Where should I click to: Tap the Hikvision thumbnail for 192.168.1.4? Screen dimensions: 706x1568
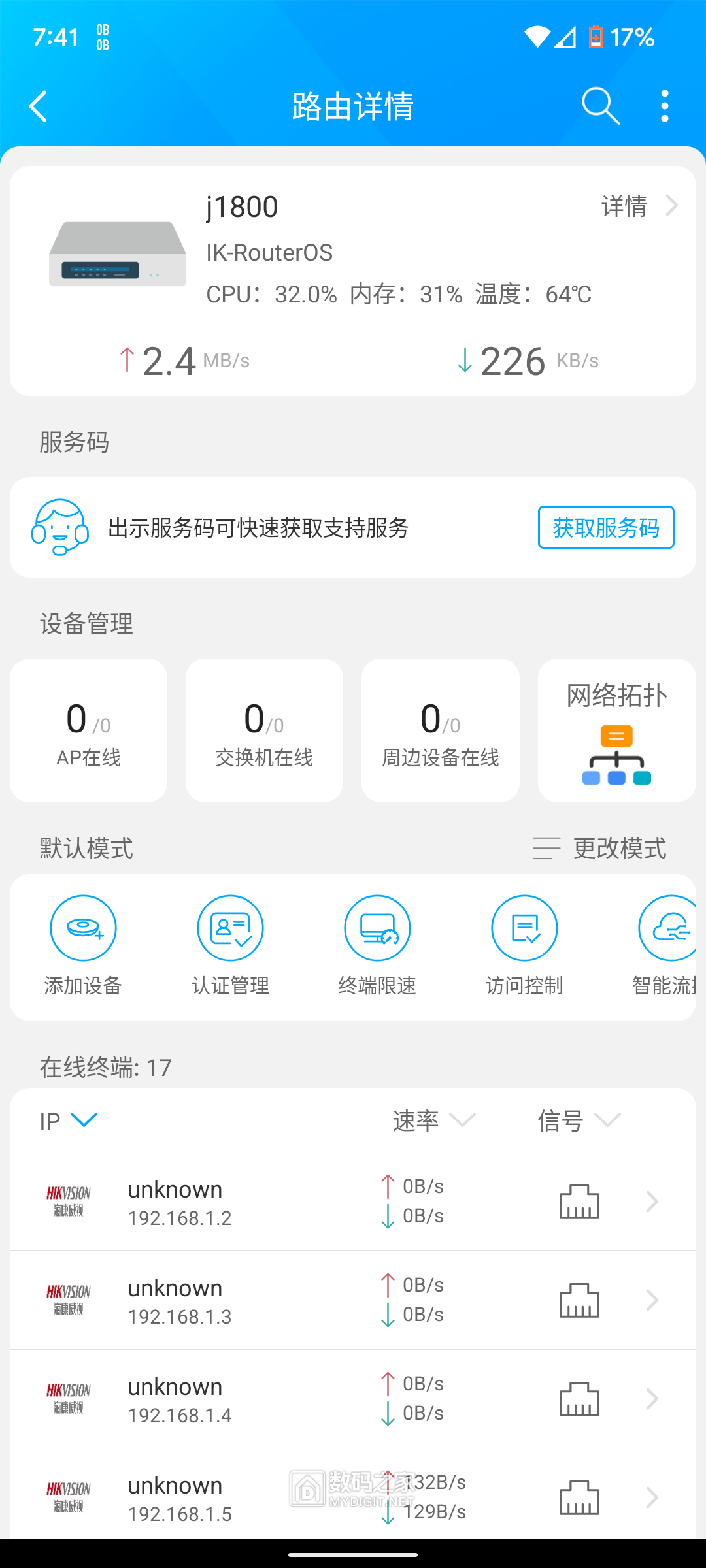[x=72, y=1398]
